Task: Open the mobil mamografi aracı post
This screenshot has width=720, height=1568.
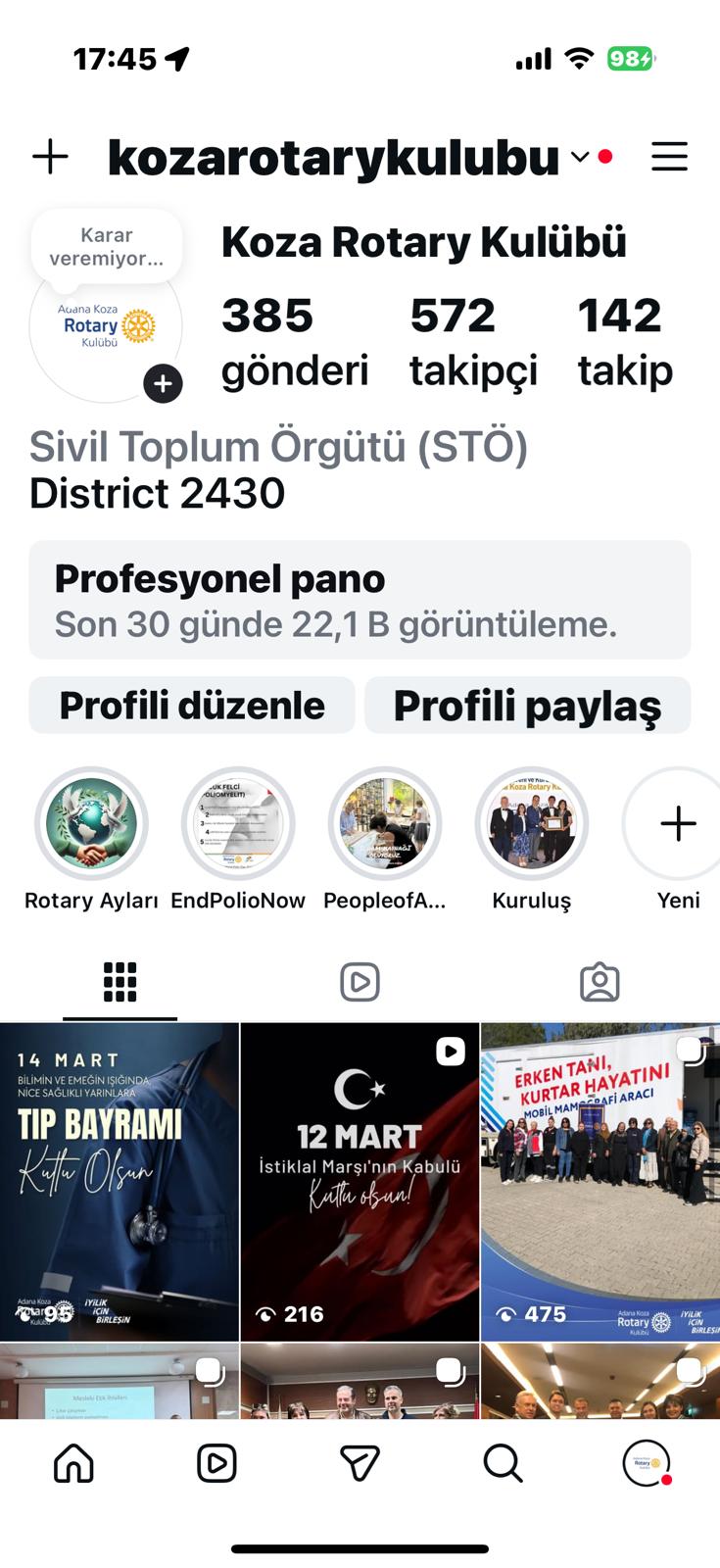Action: [x=600, y=1181]
